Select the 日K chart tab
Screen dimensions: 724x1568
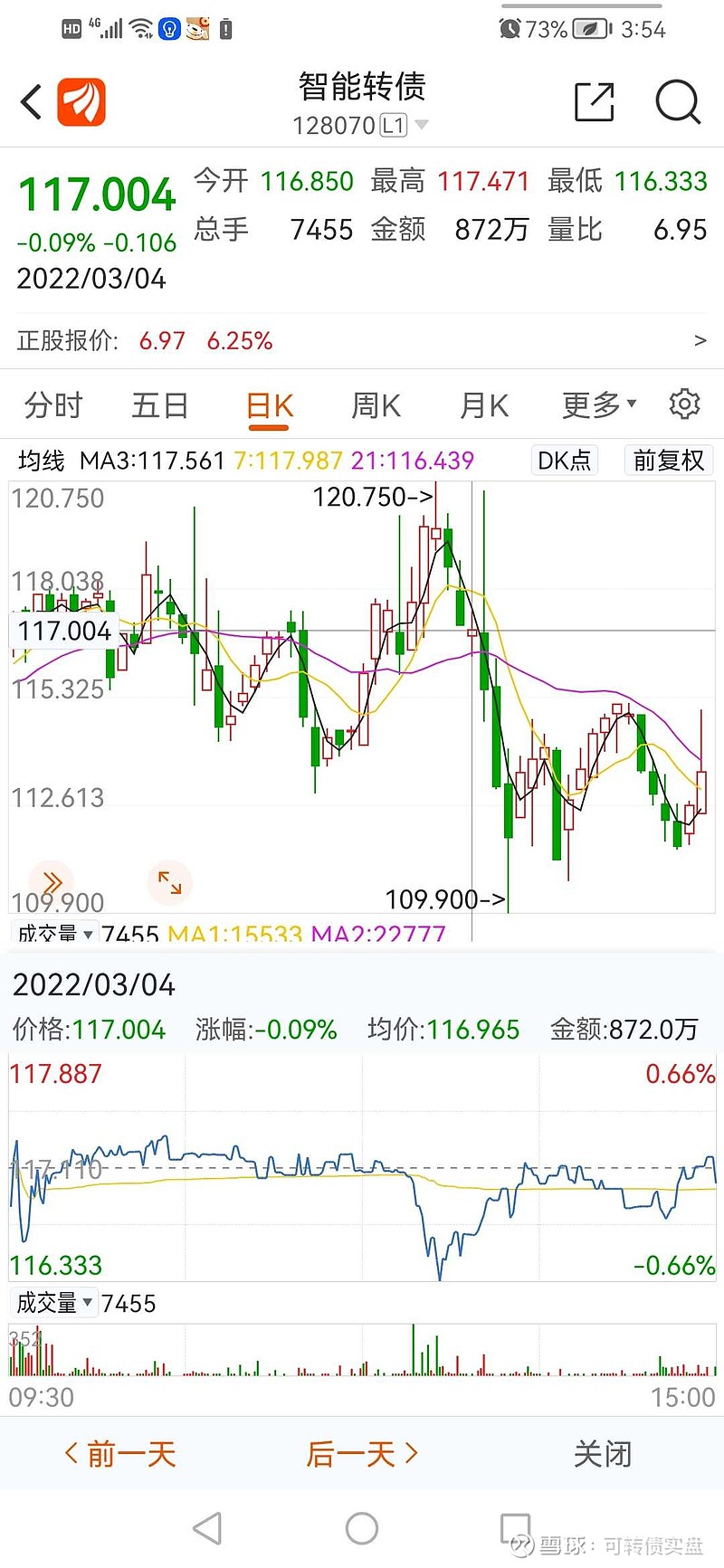click(x=270, y=405)
